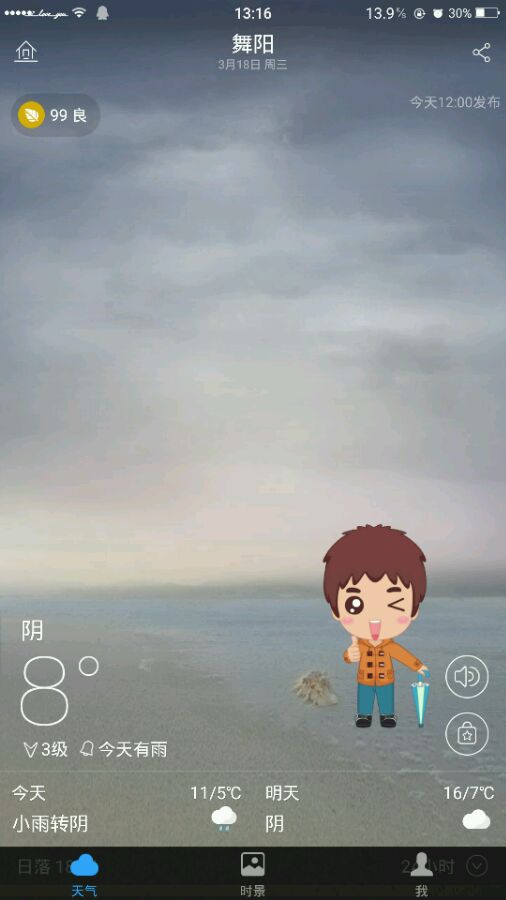This screenshot has width=506, height=900.
Task: Open today's forecast 小雨转阴
Action: coord(127,809)
